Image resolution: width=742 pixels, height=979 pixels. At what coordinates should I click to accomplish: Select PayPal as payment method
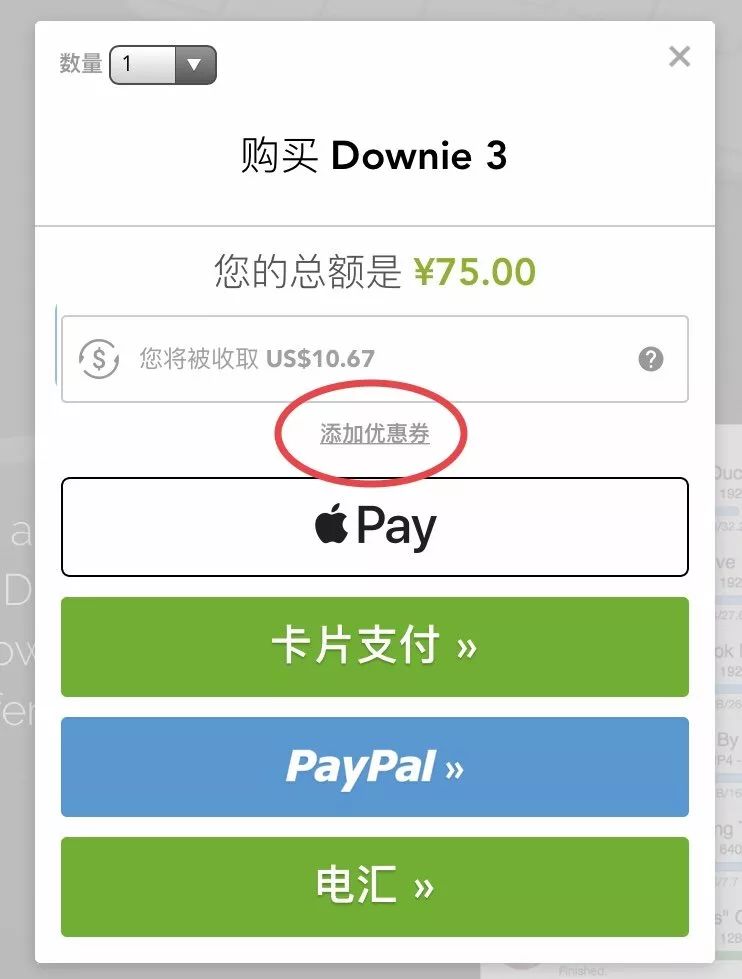pos(375,767)
